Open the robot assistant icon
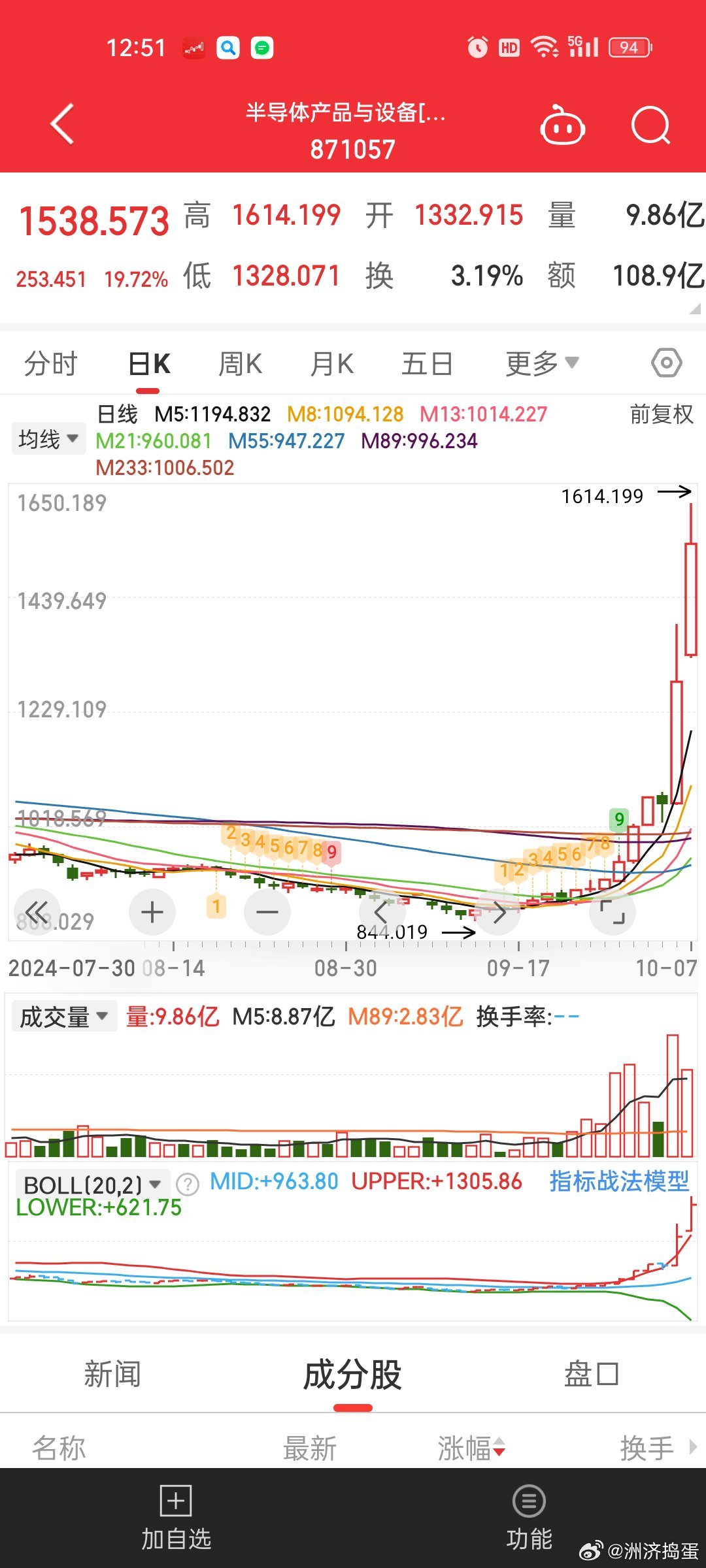 (x=562, y=125)
